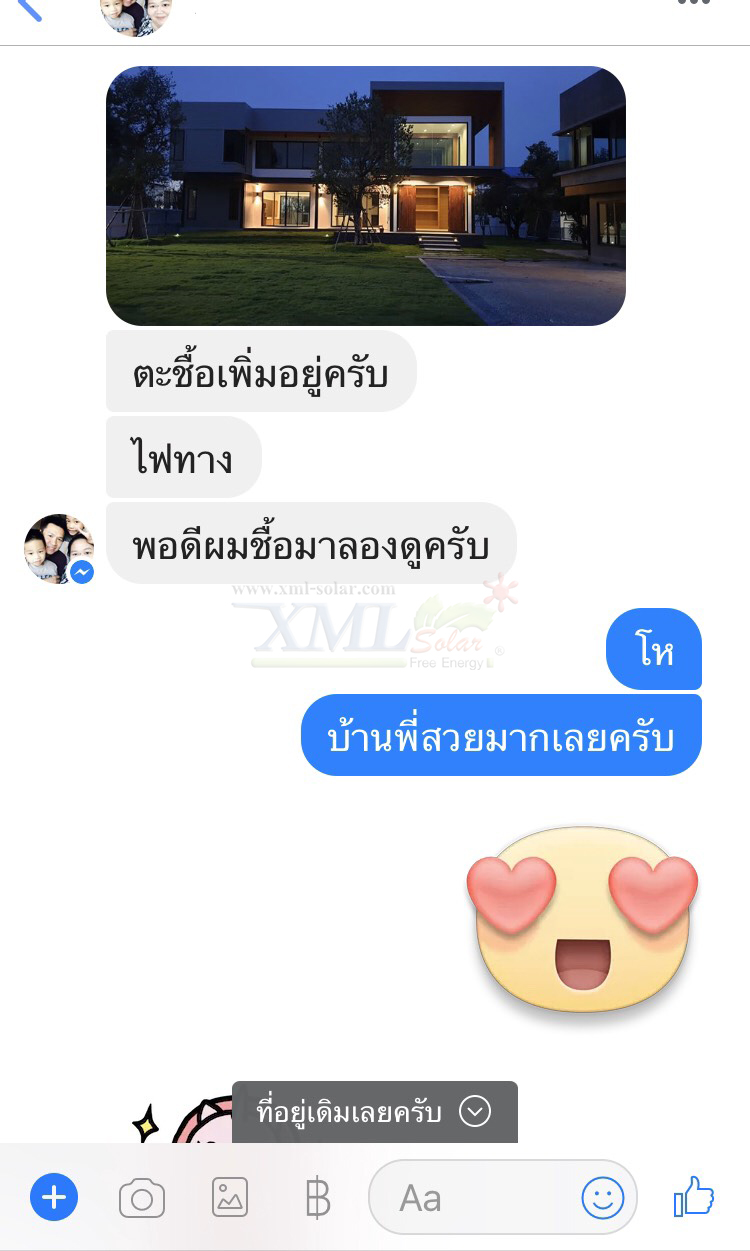Open the contact's profile photo in header
This screenshot has width=750, height=1251.
pos(137,14)
